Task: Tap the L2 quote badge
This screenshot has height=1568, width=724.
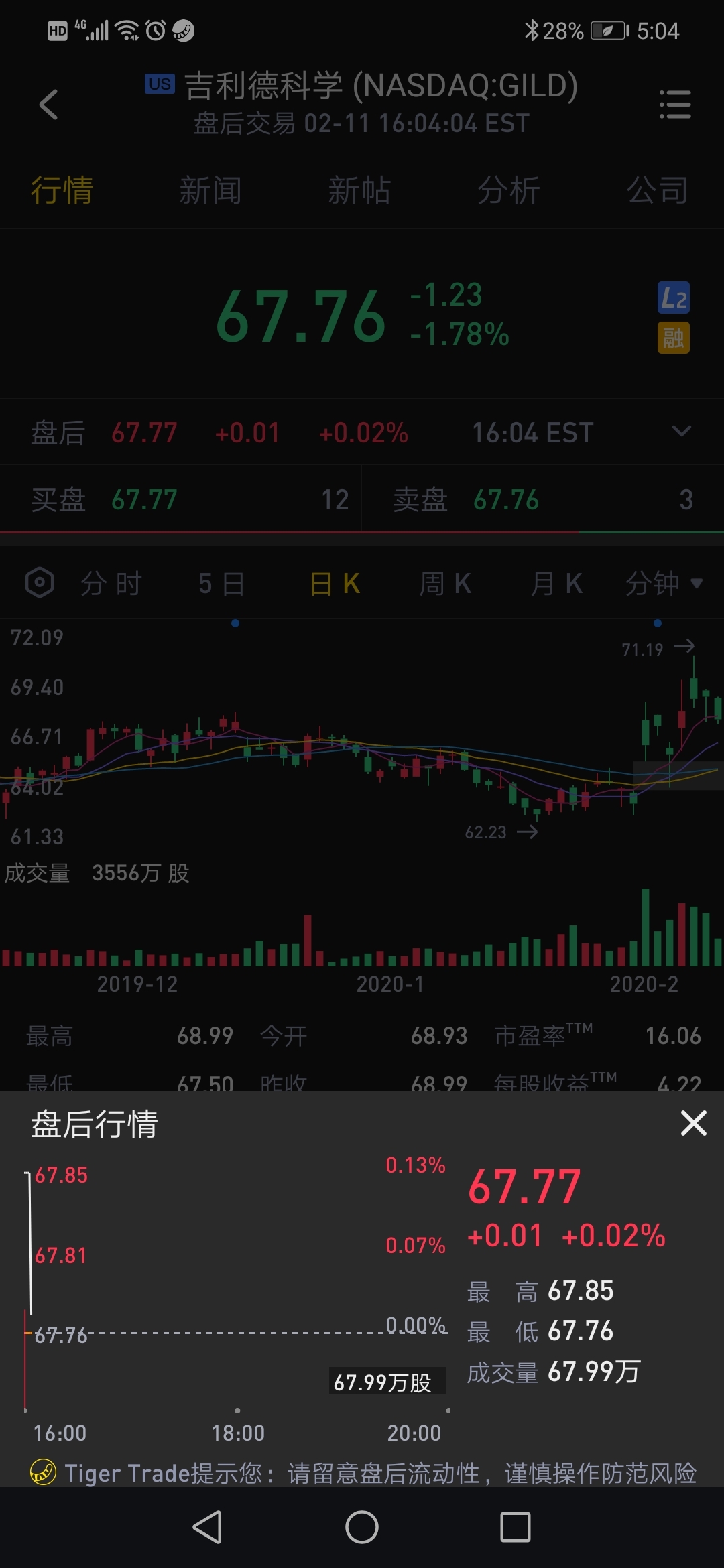Action: 673,298
